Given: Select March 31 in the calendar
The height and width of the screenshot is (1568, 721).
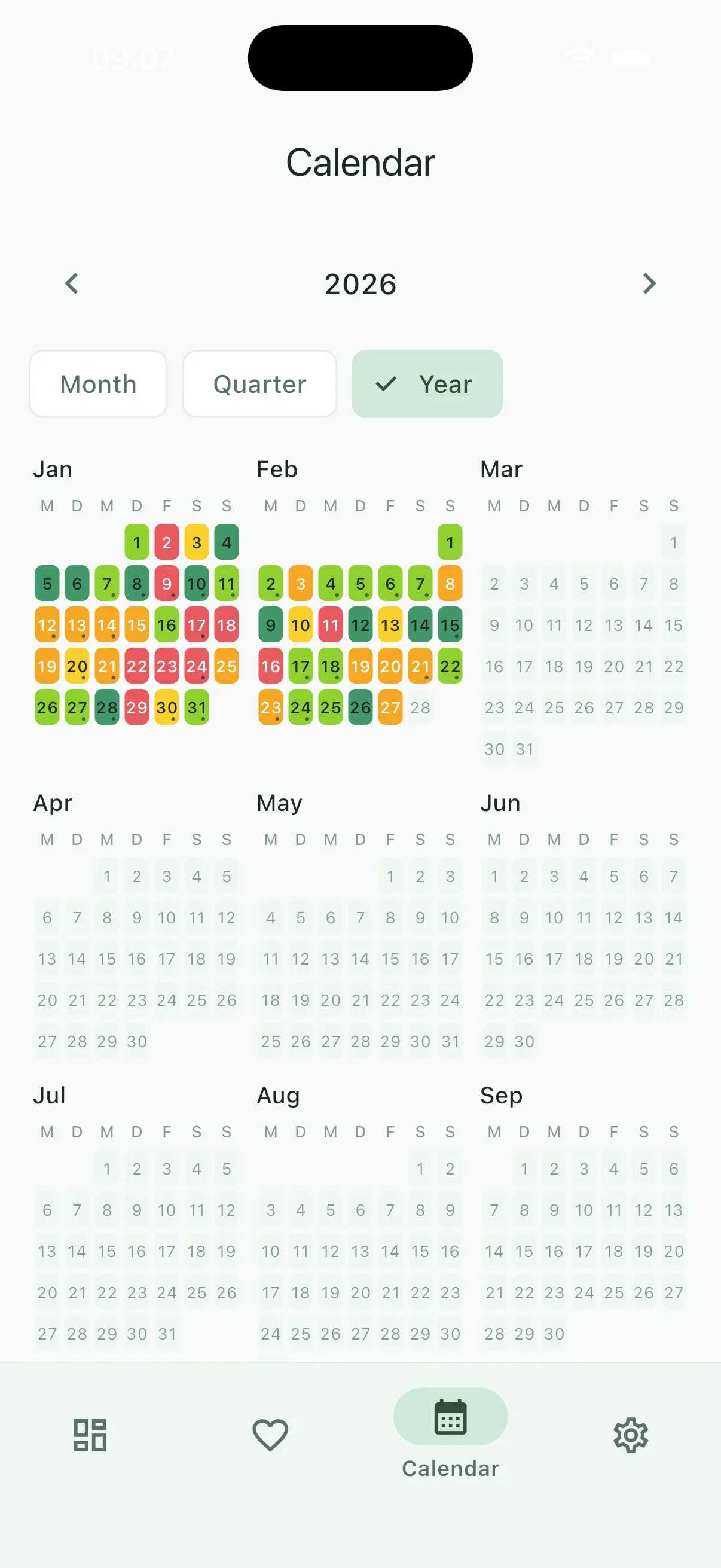Looking at the screenshot, I should coord(524,749).
